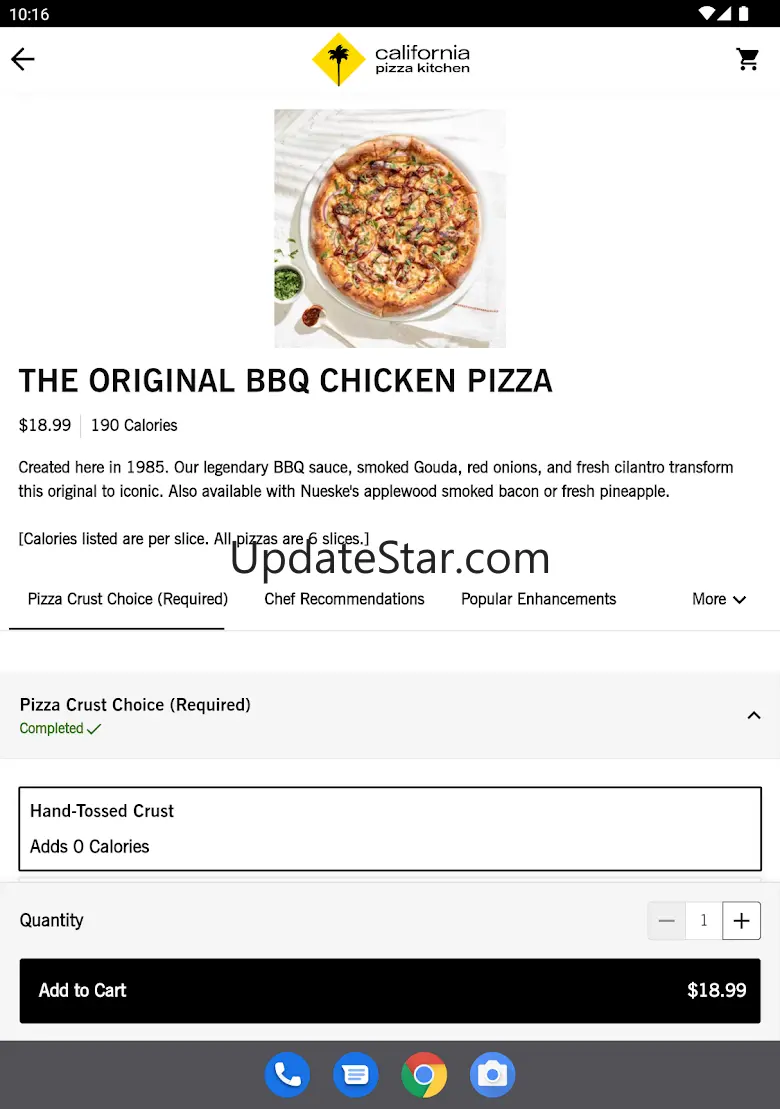Launch Chrome from the dock
Screen dimensions: 780x1109
[424, 1074]
